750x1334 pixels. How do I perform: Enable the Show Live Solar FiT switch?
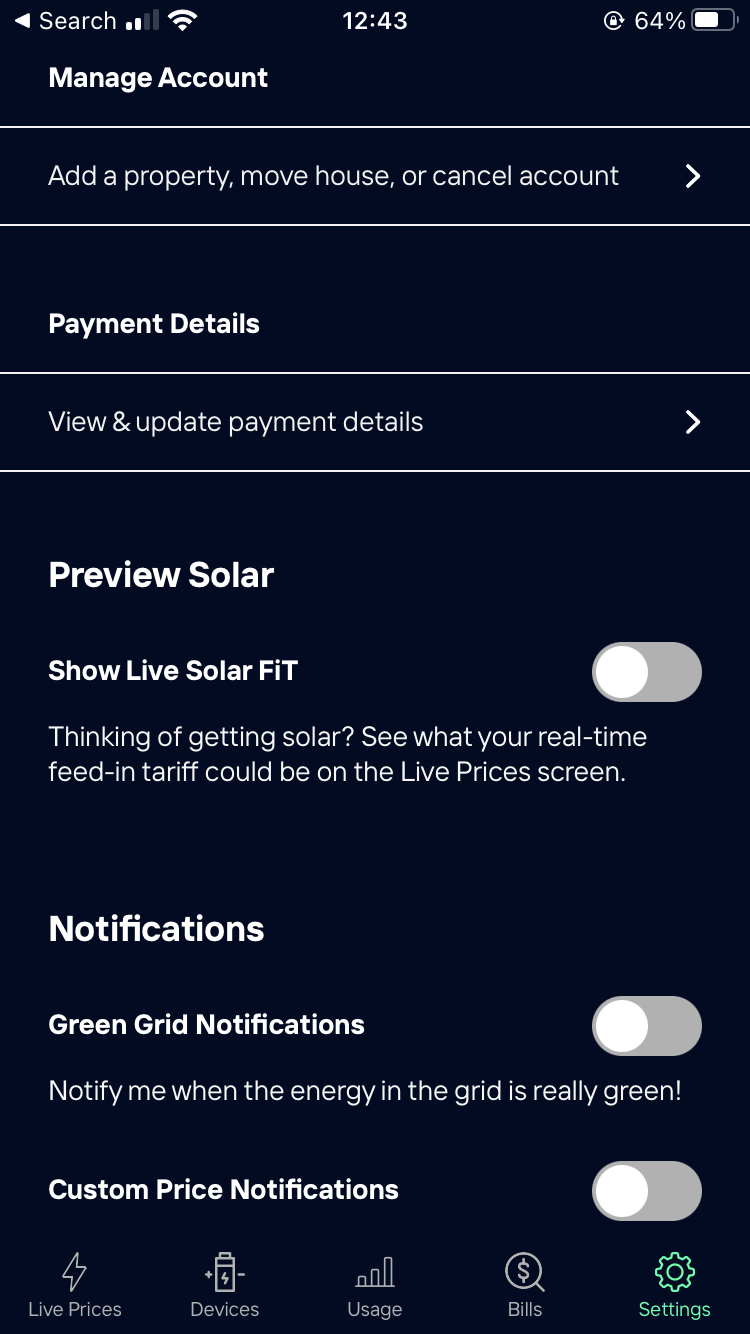pyautogui.click(x=646, y=672)
